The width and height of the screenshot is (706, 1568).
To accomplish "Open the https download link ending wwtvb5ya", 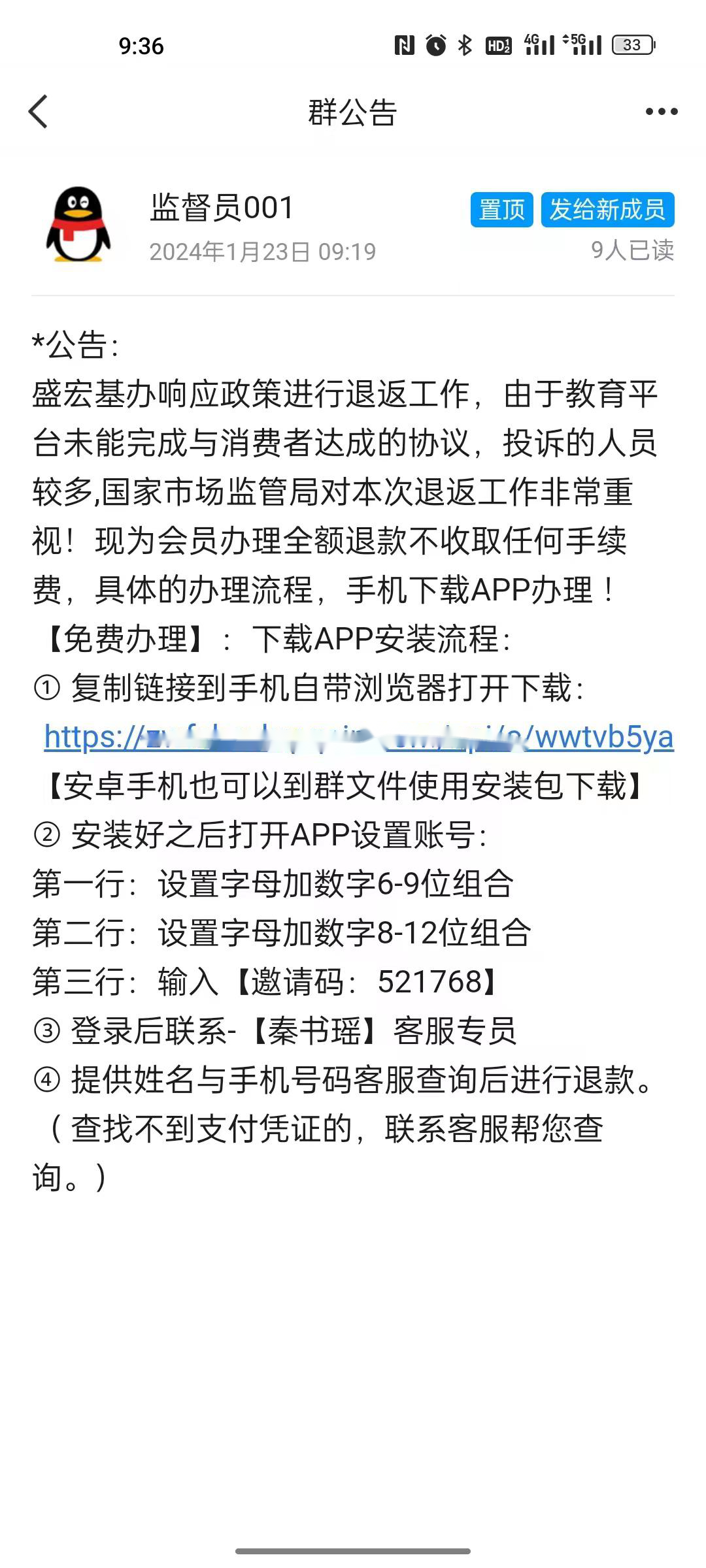I will pos(358,738).
